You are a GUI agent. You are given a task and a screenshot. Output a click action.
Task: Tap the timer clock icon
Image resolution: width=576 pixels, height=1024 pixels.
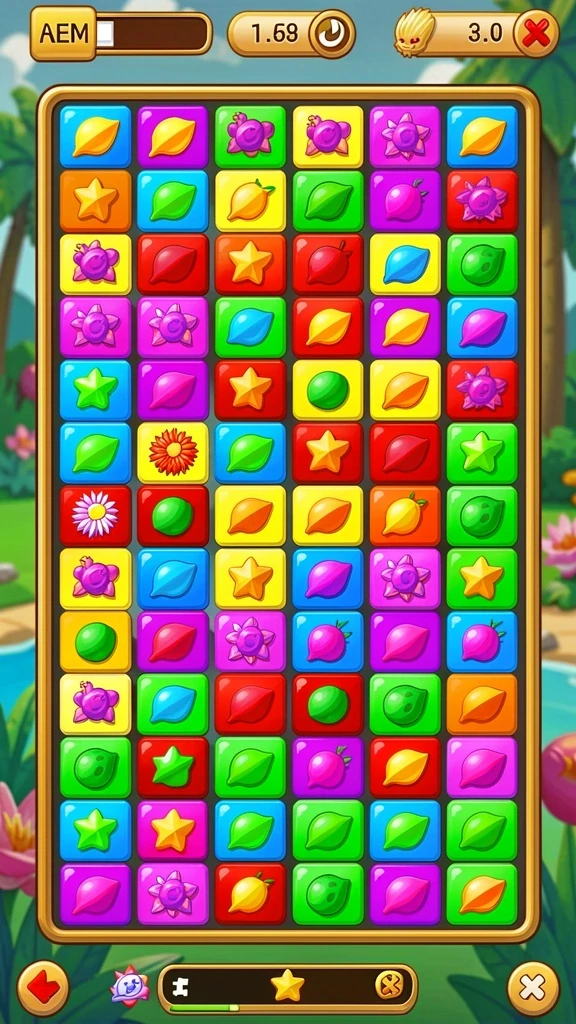pyautogui.click(x=332, y=33)
